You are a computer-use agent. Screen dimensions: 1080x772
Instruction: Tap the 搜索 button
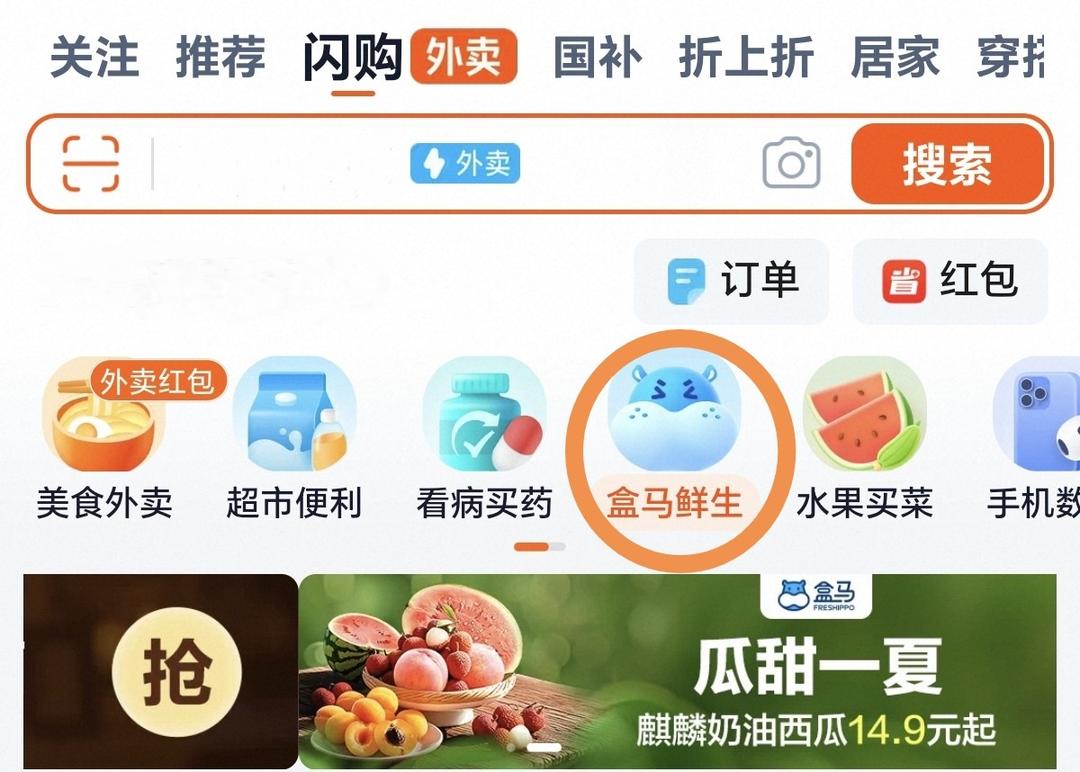click(946, 164)
